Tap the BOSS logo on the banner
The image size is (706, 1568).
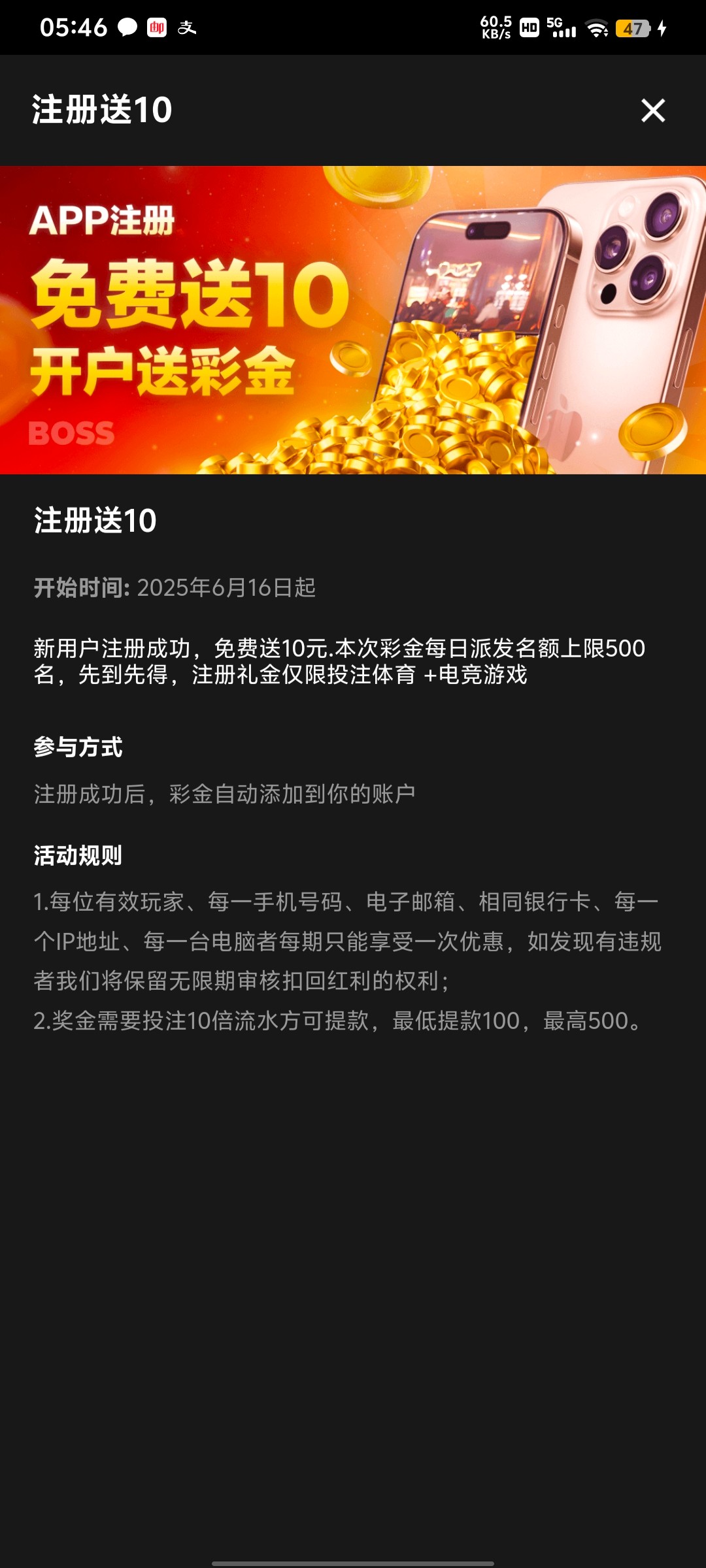point(71,433)
